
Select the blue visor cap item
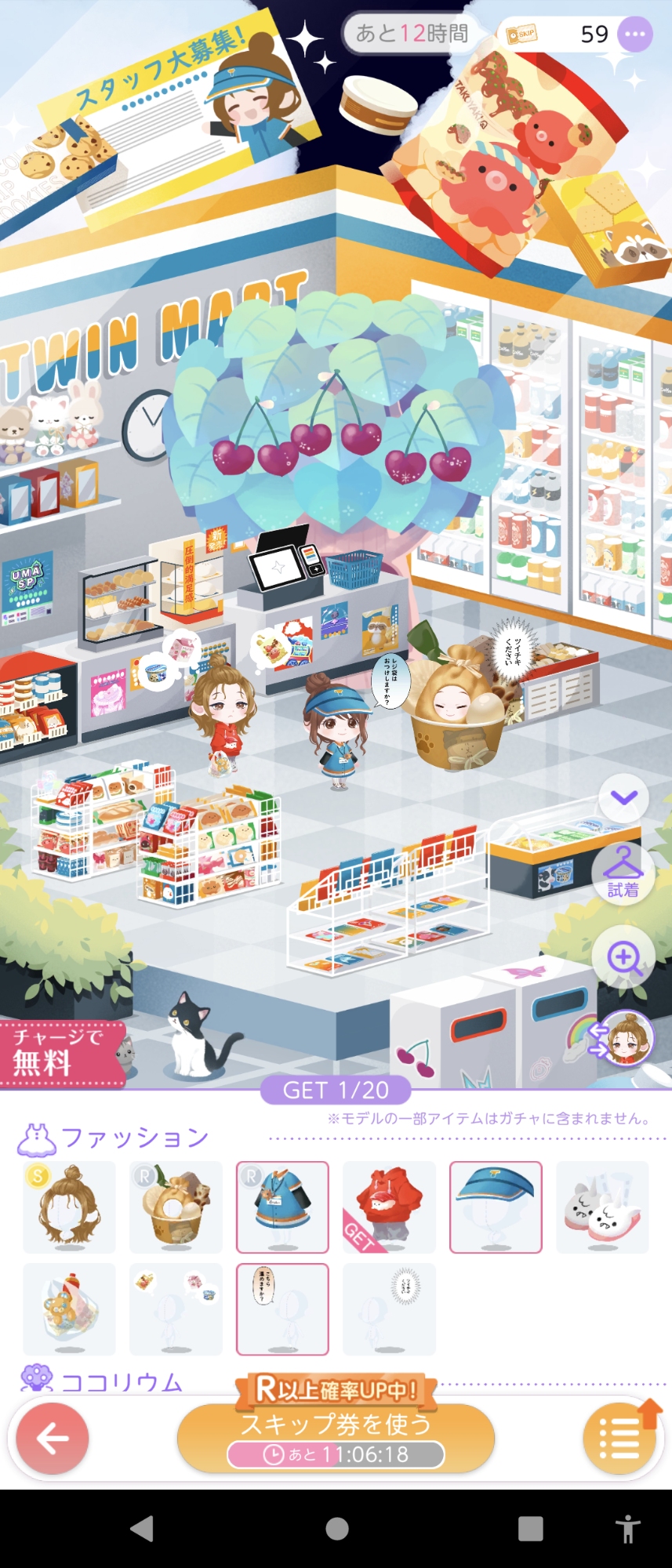496,1207
